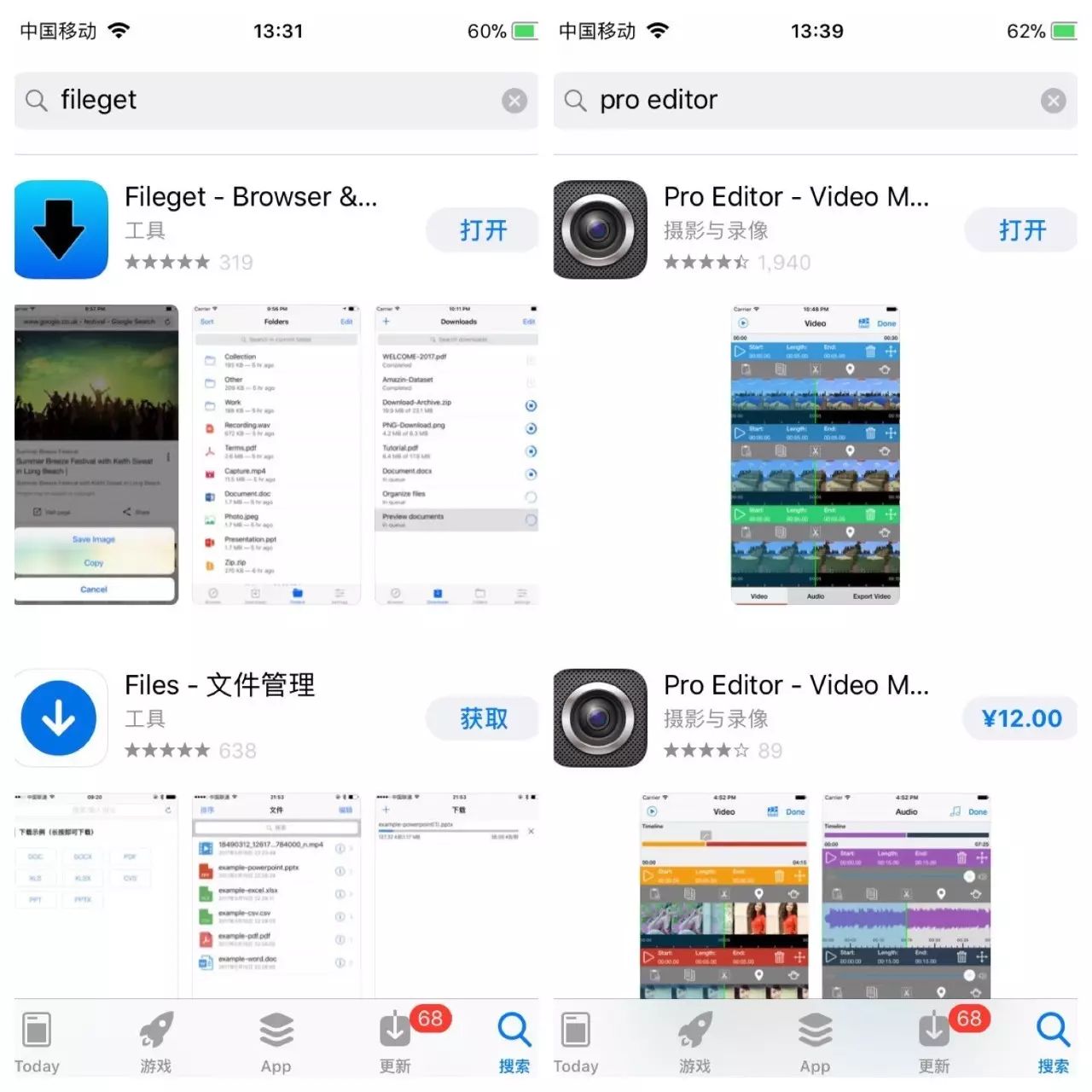The height and width of the screenshot is (1092, 1092).
Task: Clear the pro editor search text
Action: [x=1053, y=102]
